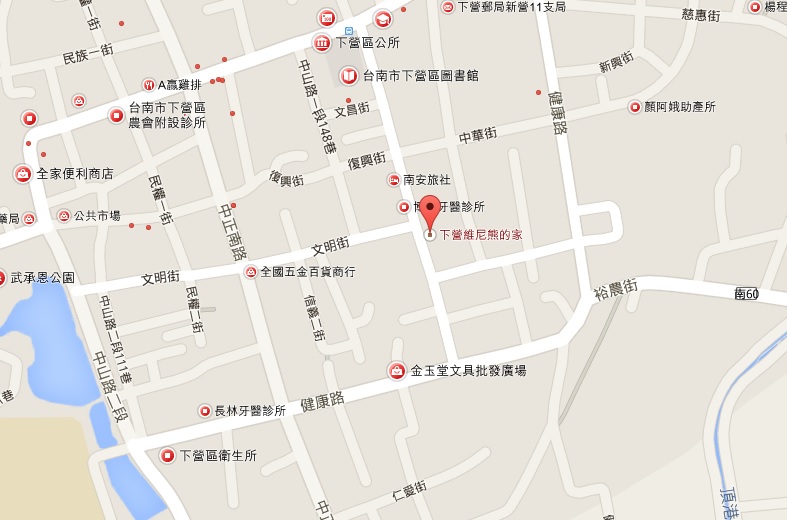Select the 台南市下營區圖書館 marker
This screenshot has width=787, height=520.
(x=348, y=75)
